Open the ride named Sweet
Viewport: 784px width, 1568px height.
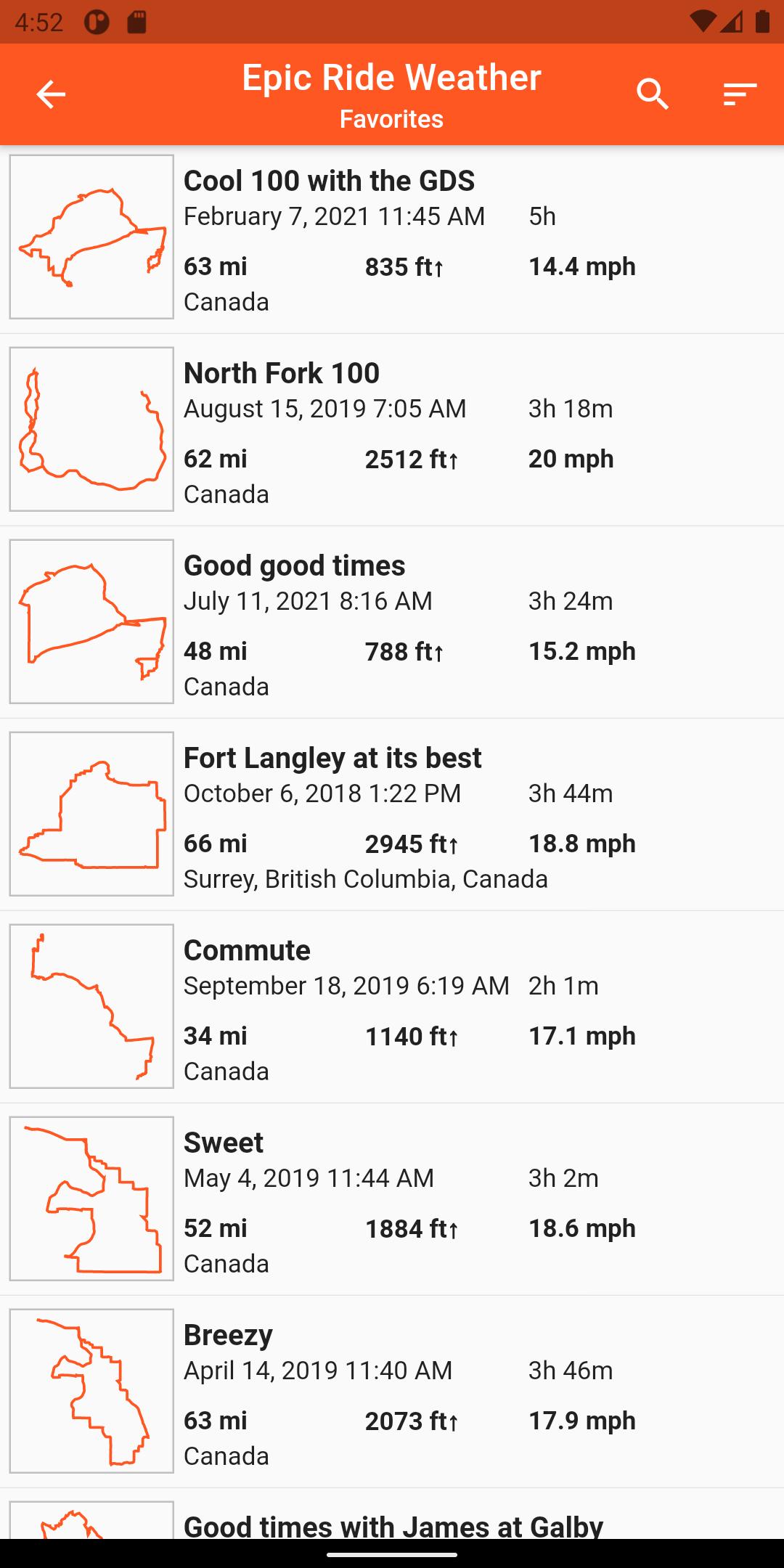[x=392, y=1199]
